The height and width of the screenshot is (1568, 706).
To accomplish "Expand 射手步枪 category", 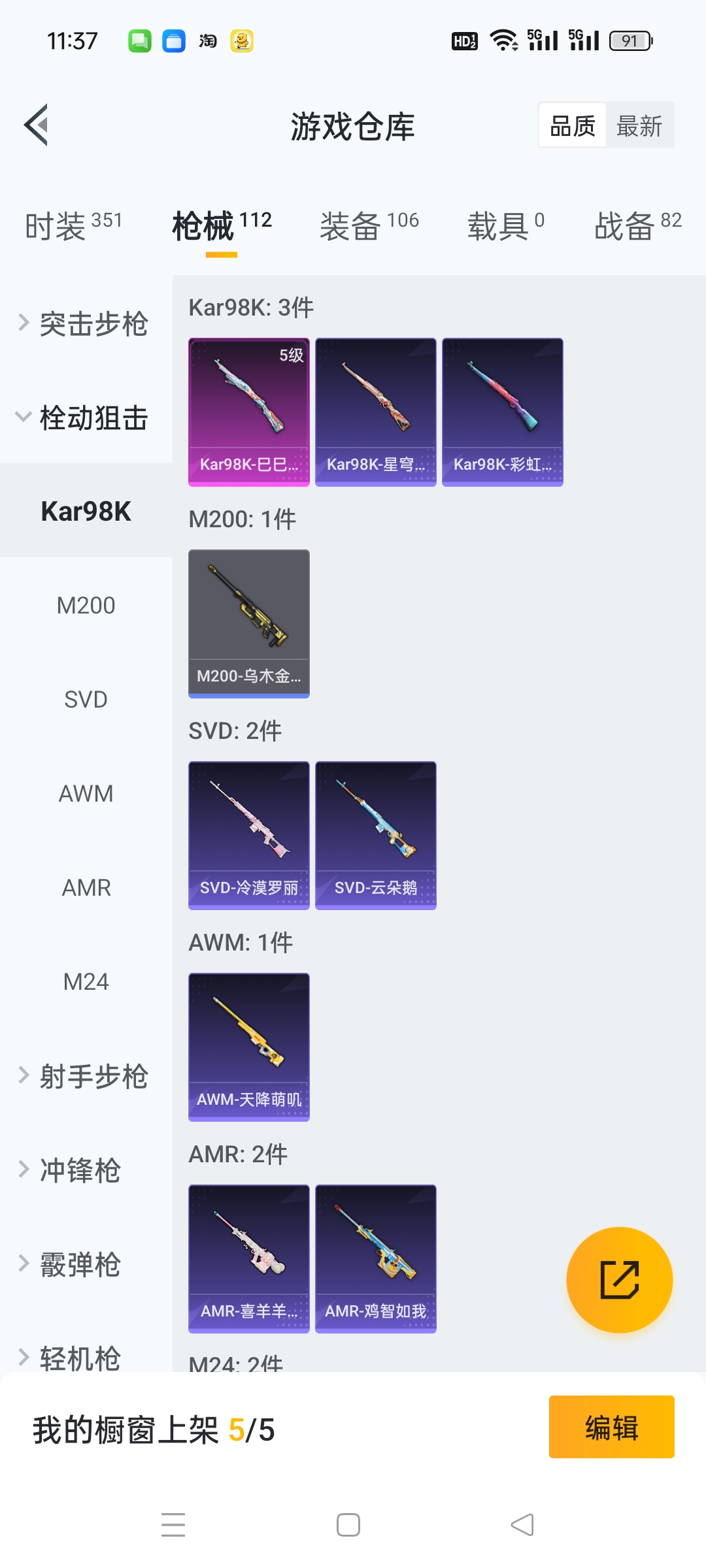I will point(85,1076).
